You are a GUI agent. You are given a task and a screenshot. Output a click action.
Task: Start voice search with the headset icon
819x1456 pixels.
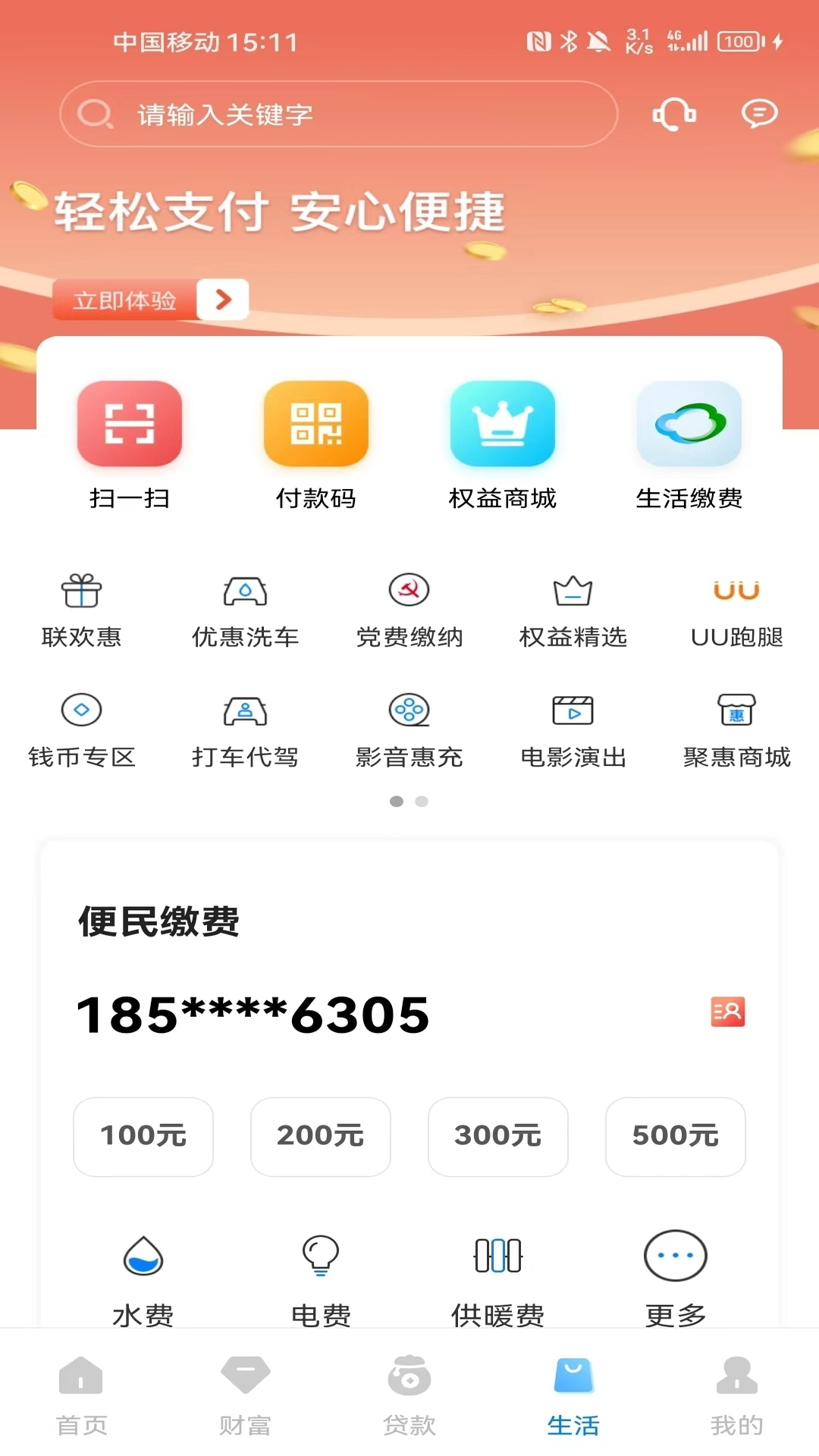pyautogui.click(x=673, y=115)
